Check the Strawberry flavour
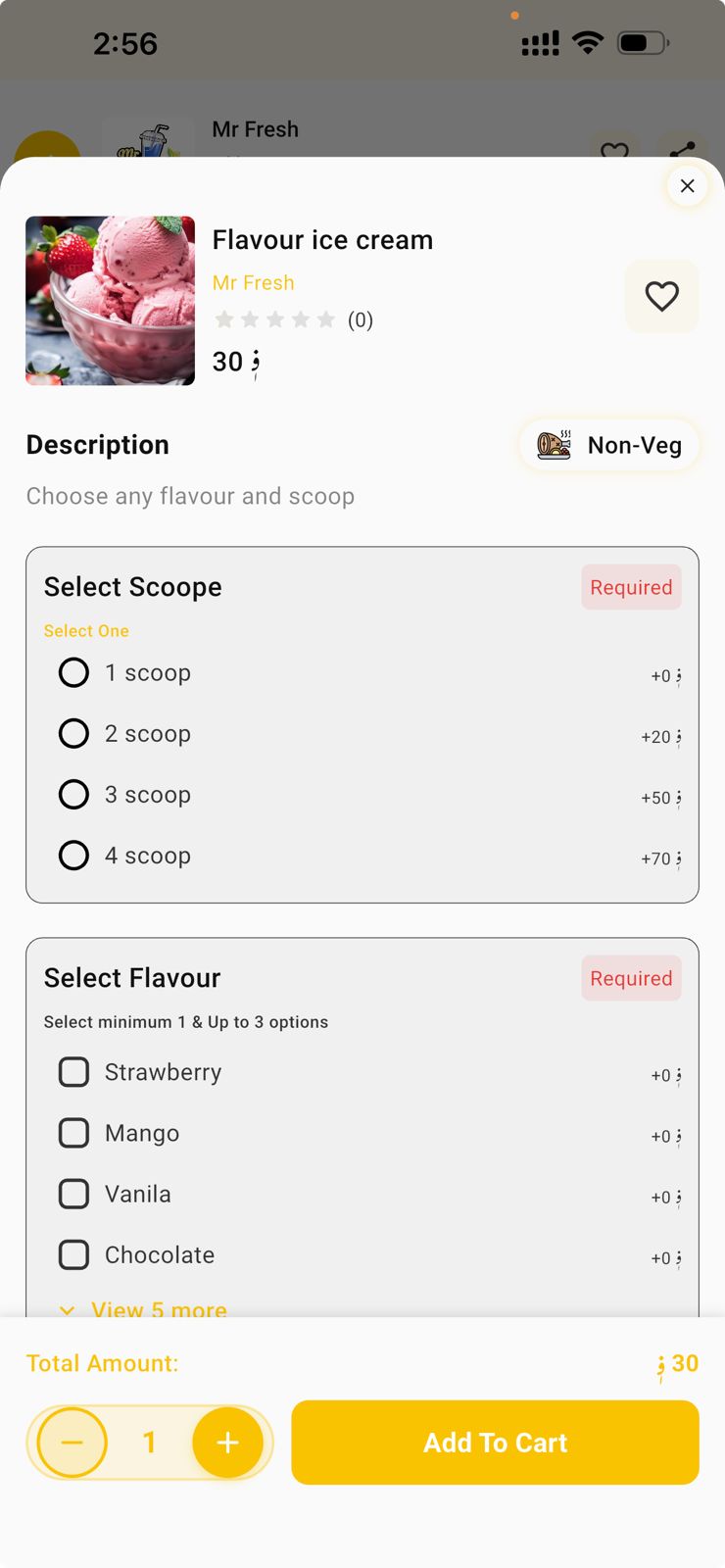 (x=73, y=1071)
